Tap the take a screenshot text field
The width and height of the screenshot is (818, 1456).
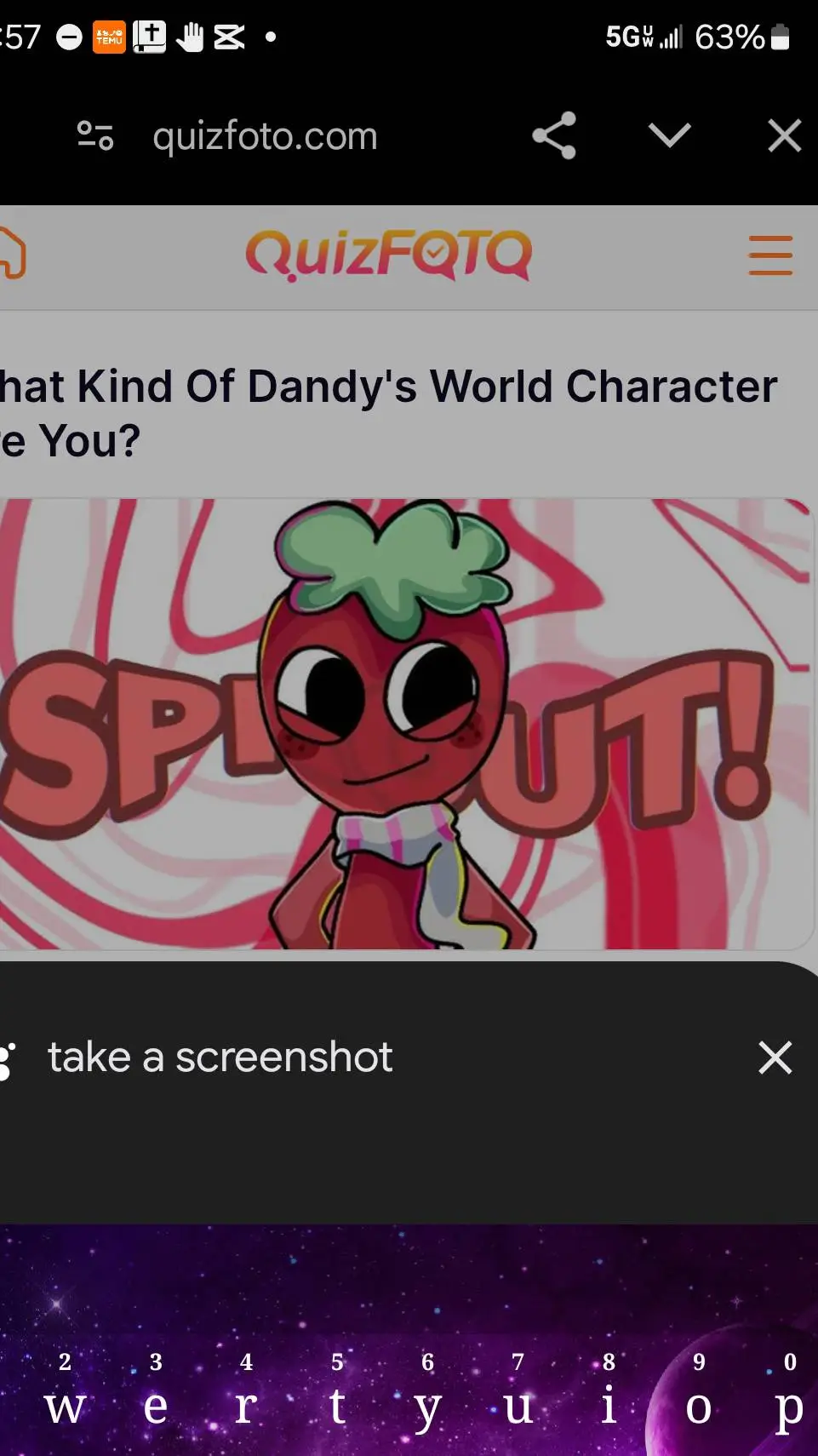tap(340, 1058)
